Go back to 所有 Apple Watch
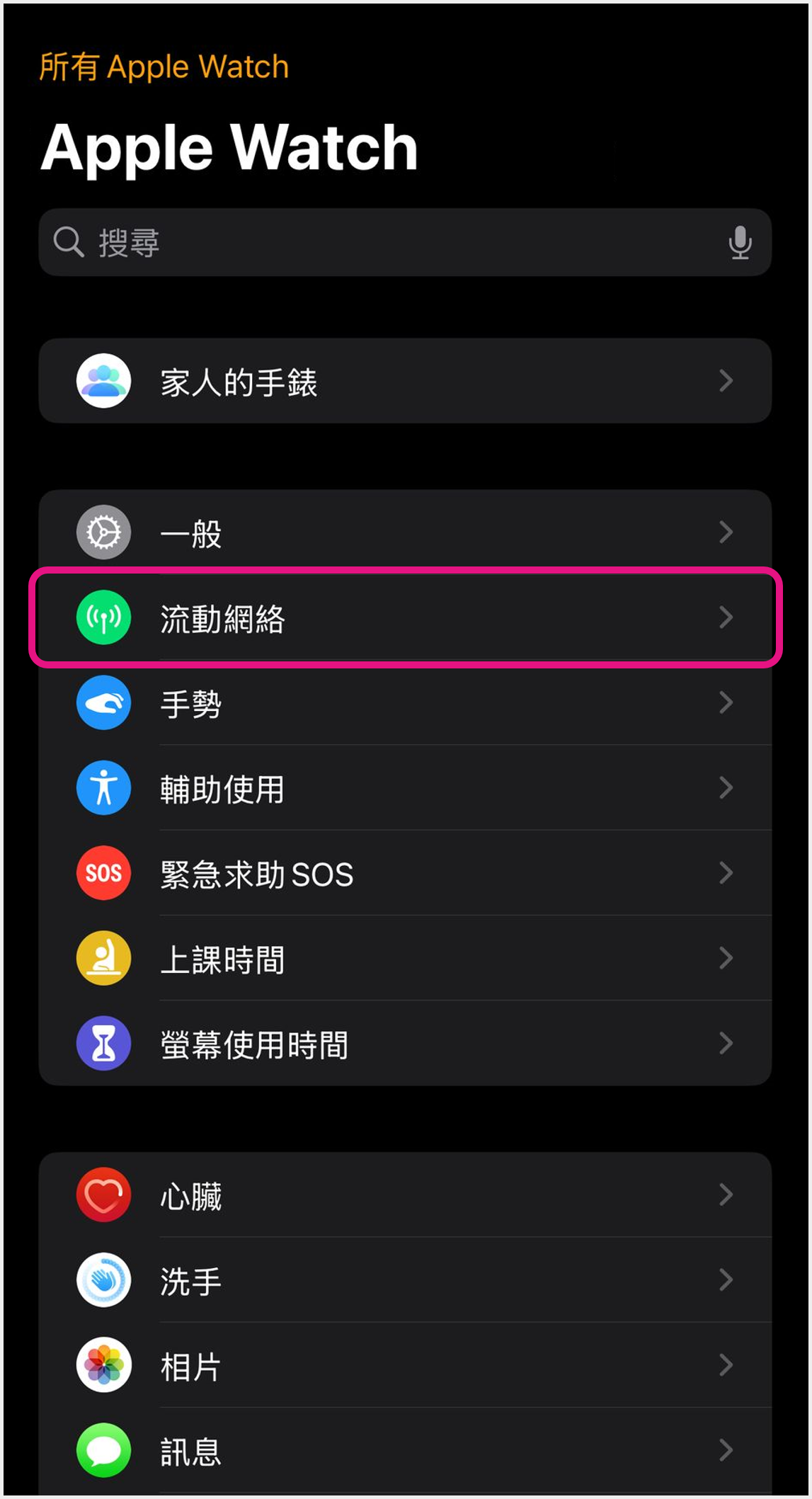Screen dimensions: 812x1499 click(x=164, y=67)
